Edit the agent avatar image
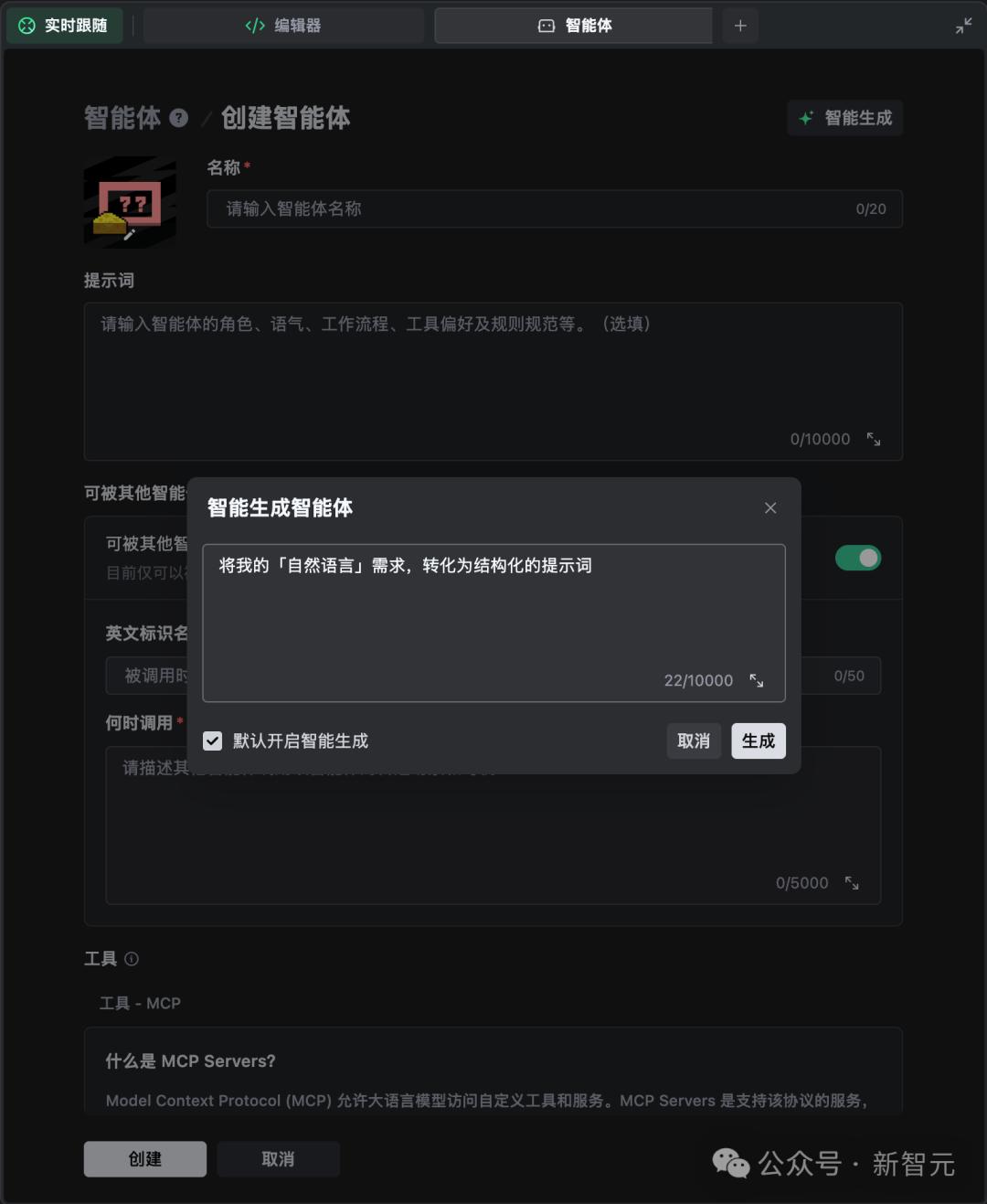Screen dimensions: 987x1204 [x=130, y=202]
